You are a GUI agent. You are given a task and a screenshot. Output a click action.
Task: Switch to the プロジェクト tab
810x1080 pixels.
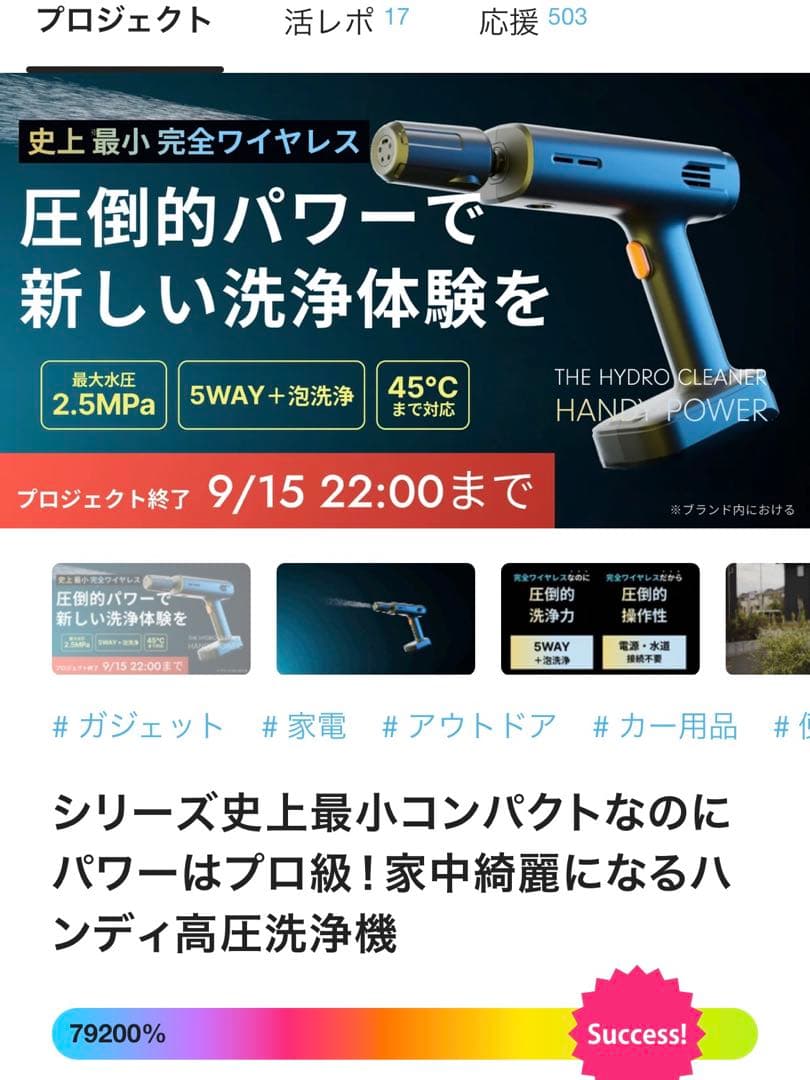[x=124, y=22]
